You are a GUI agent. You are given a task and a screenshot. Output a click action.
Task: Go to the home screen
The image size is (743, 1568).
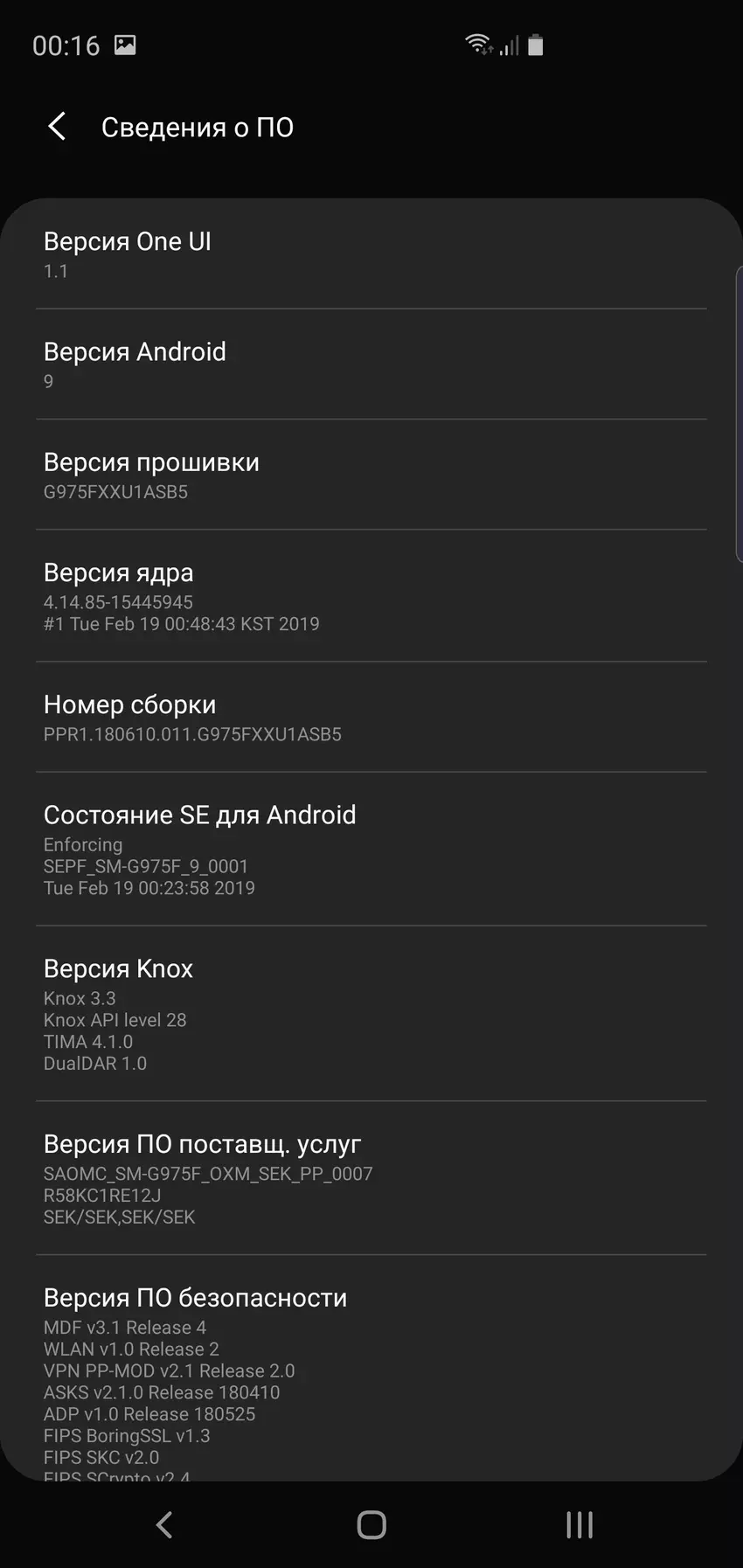click(x=371, y=1524)
